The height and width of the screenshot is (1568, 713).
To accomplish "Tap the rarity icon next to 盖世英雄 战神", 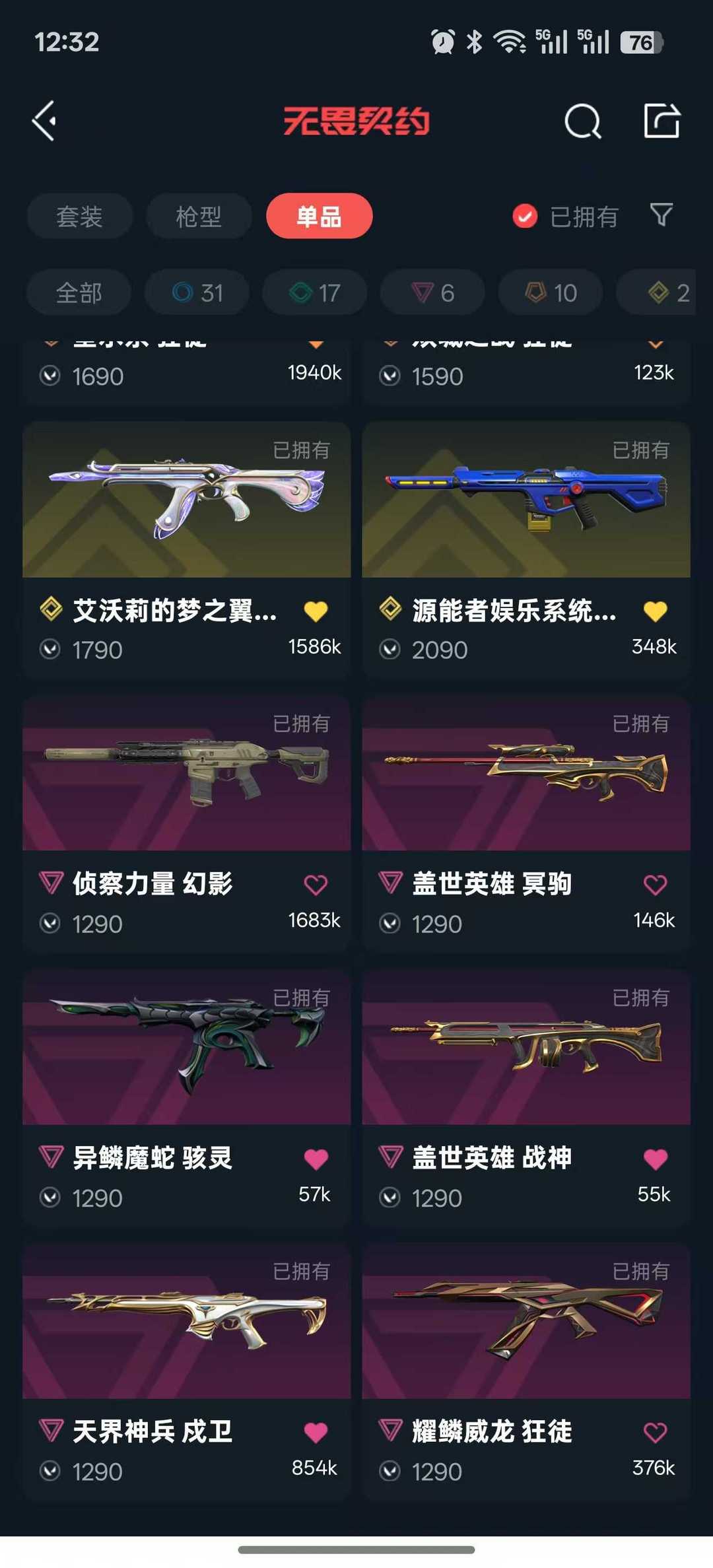I will click(x=391, y=1157).
